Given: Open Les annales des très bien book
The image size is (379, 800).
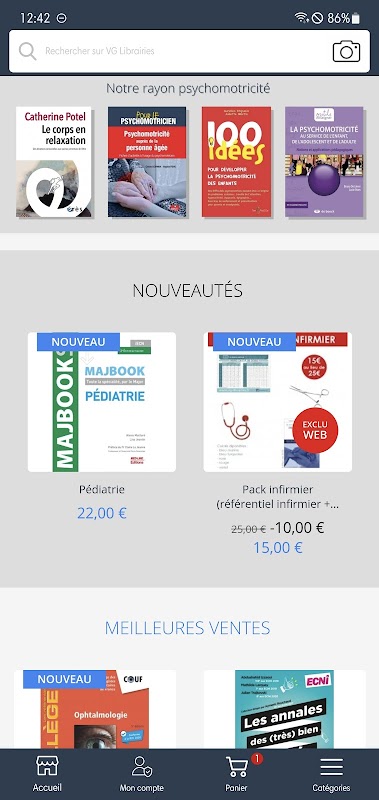Looking at the screenshot, I should [x=285, y=709].
